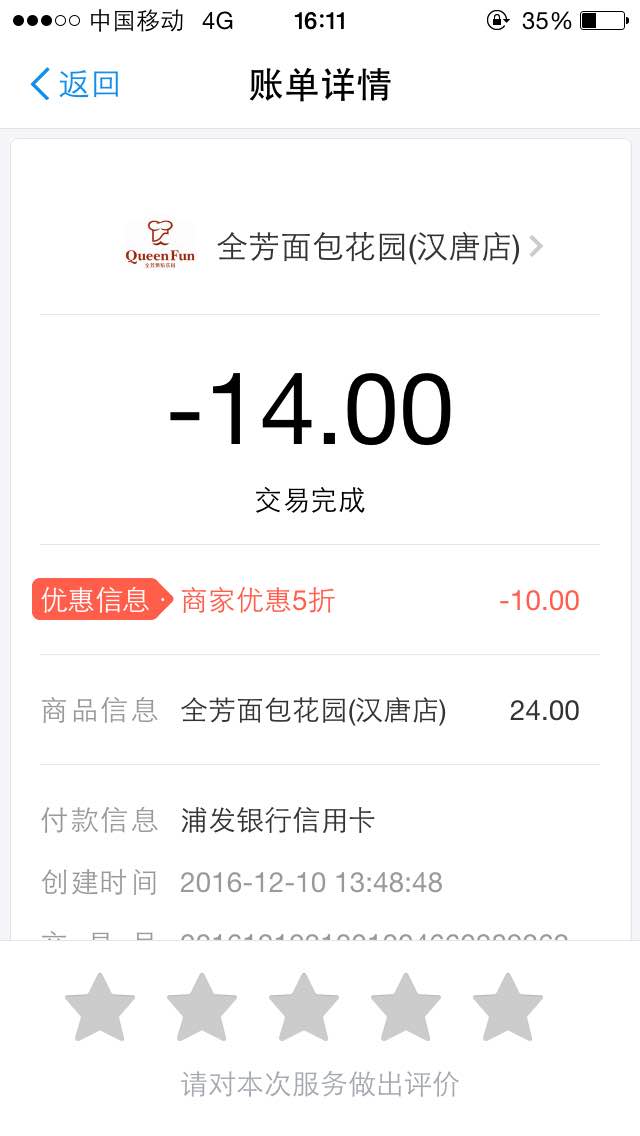
Task: Give a two-star rating
Action: [202, 1007]
